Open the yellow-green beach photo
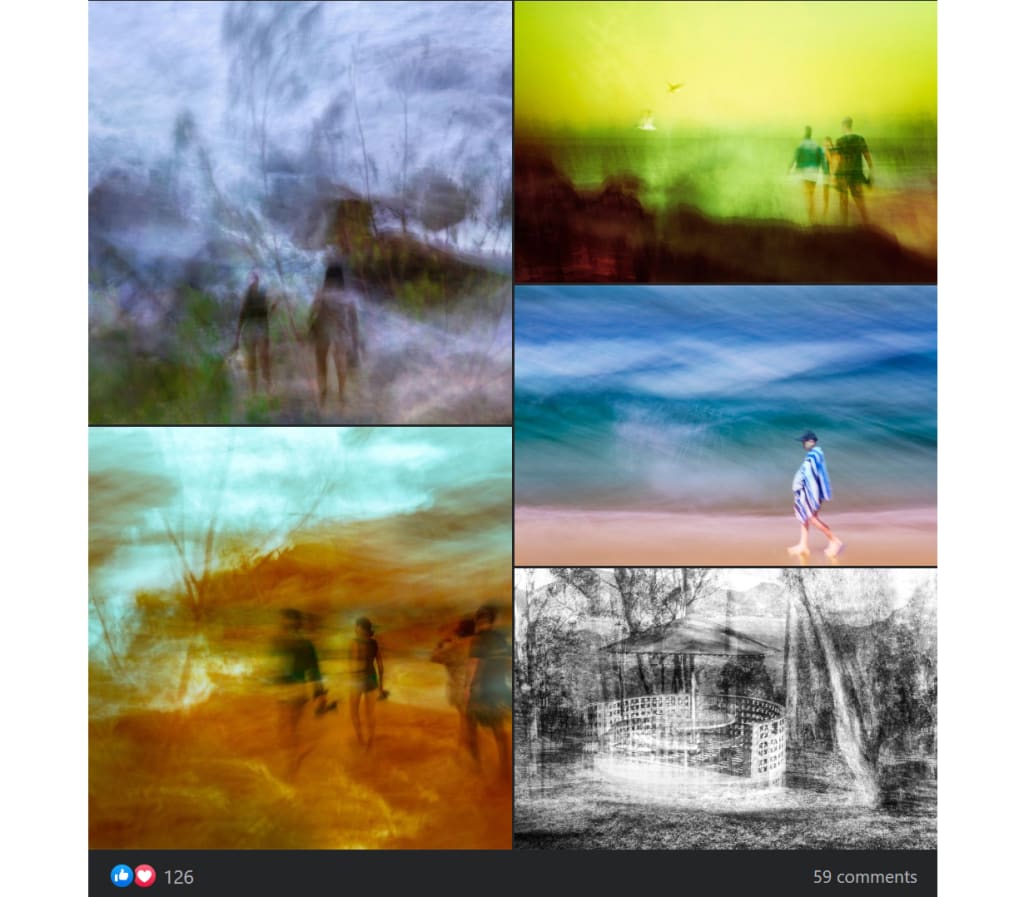1024x897 pixels. tap(725, 141)
